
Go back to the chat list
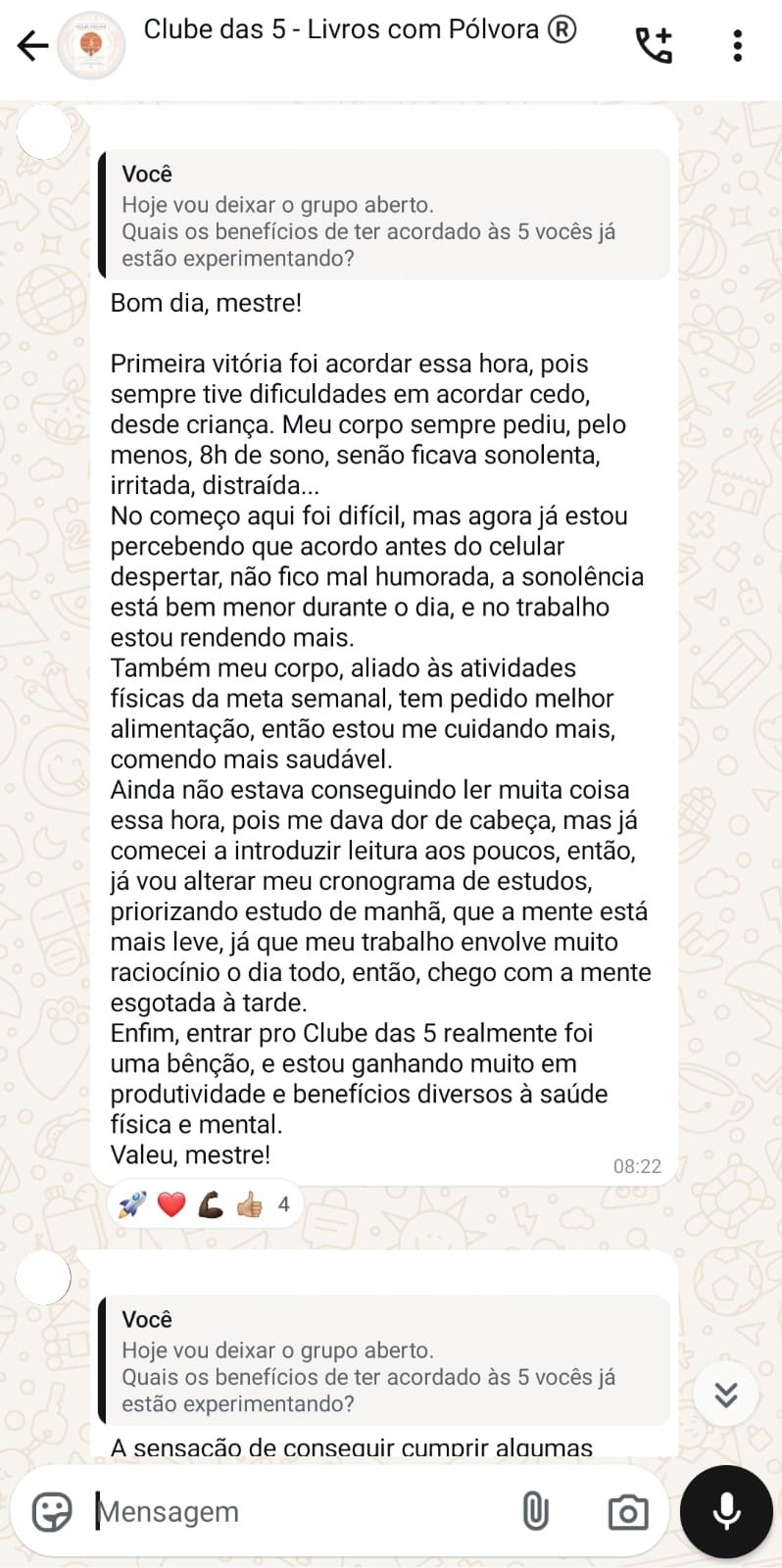pos(32,45)
